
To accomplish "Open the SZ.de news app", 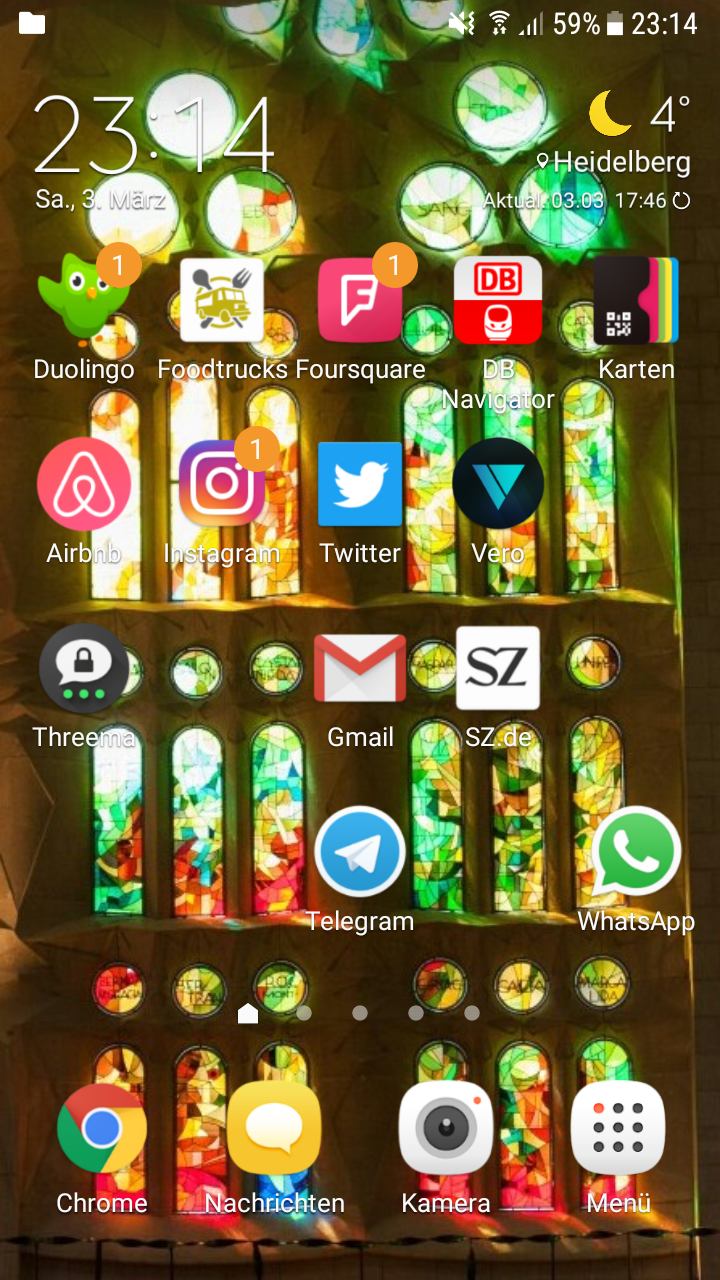I will point(498,668).
